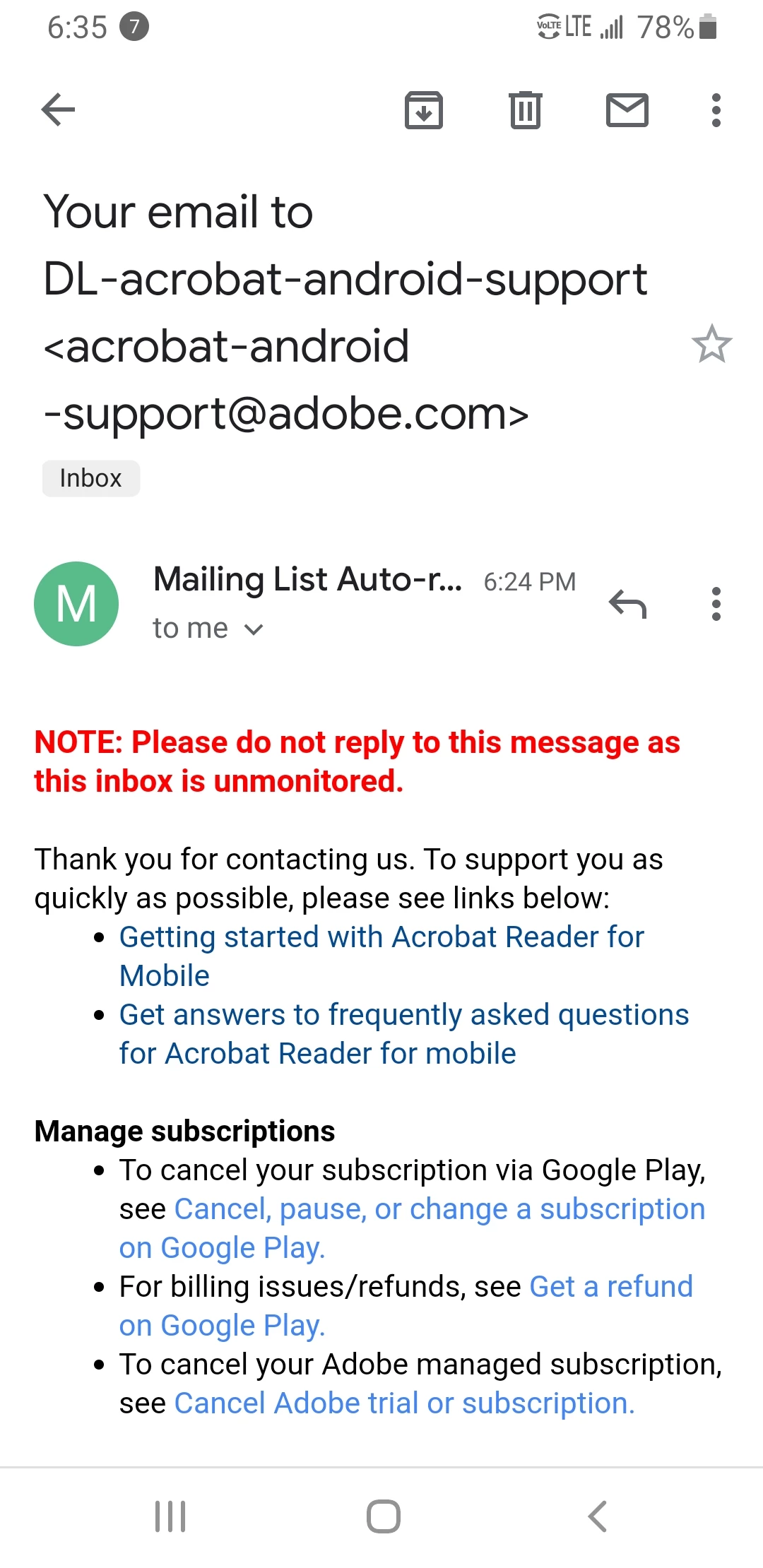763x1568 pixels.
Task: Open Cancel, pause, or change subscription link
Action: [439, 1209]
